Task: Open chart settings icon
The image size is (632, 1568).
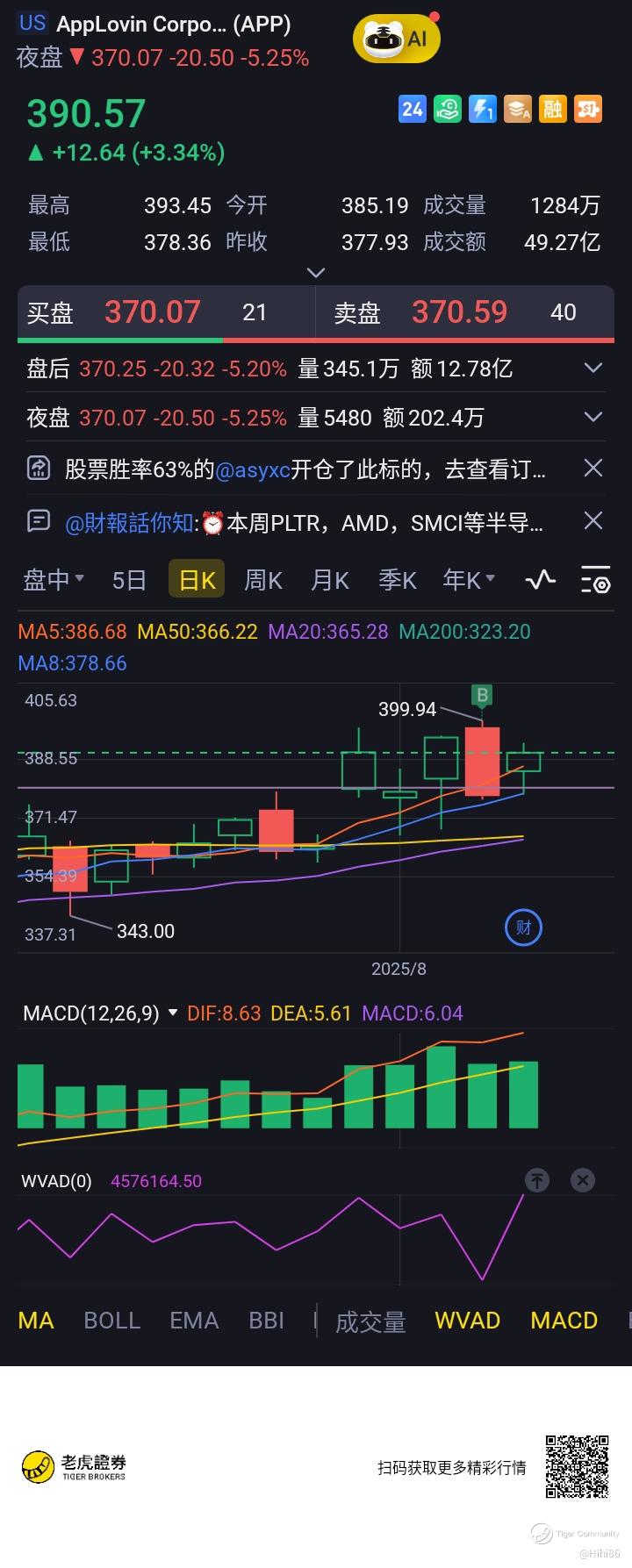Action: pos(596,580)
